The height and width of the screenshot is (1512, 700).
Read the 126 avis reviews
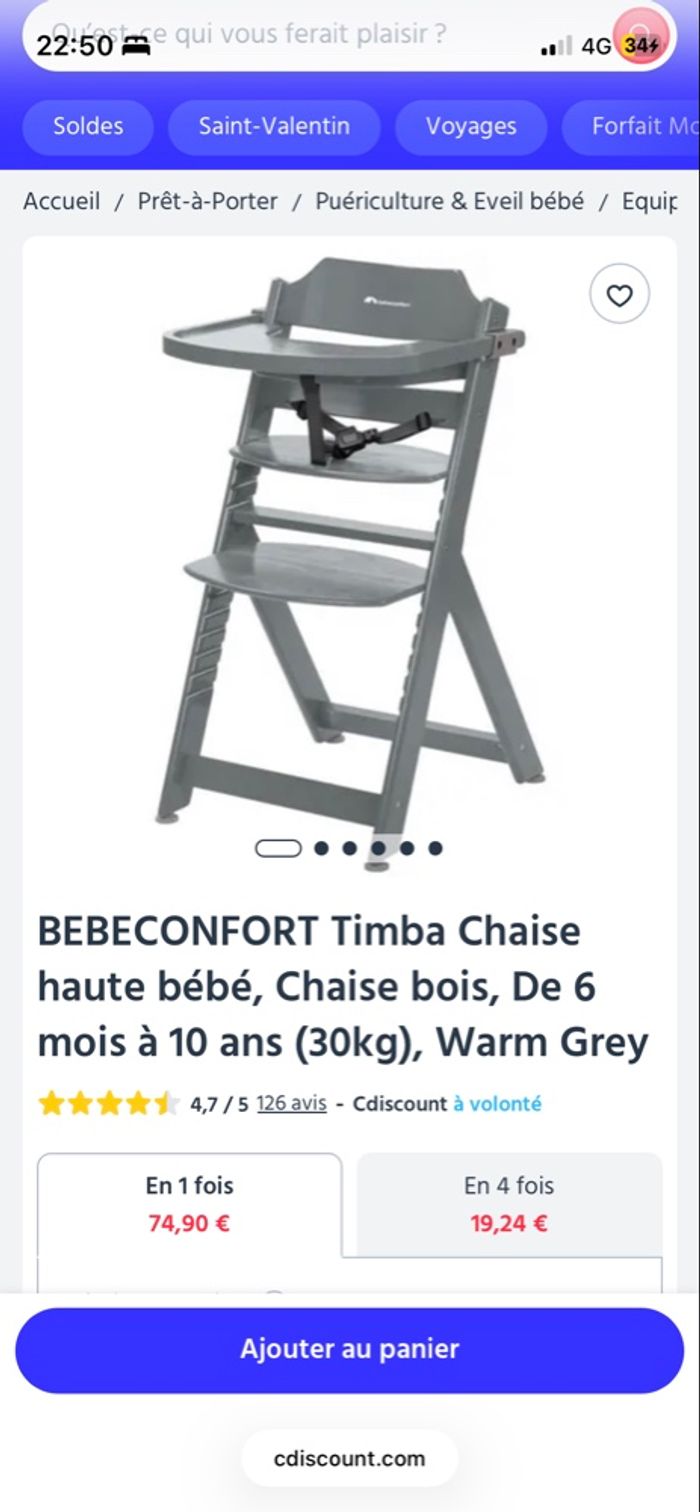[291, 1104]
